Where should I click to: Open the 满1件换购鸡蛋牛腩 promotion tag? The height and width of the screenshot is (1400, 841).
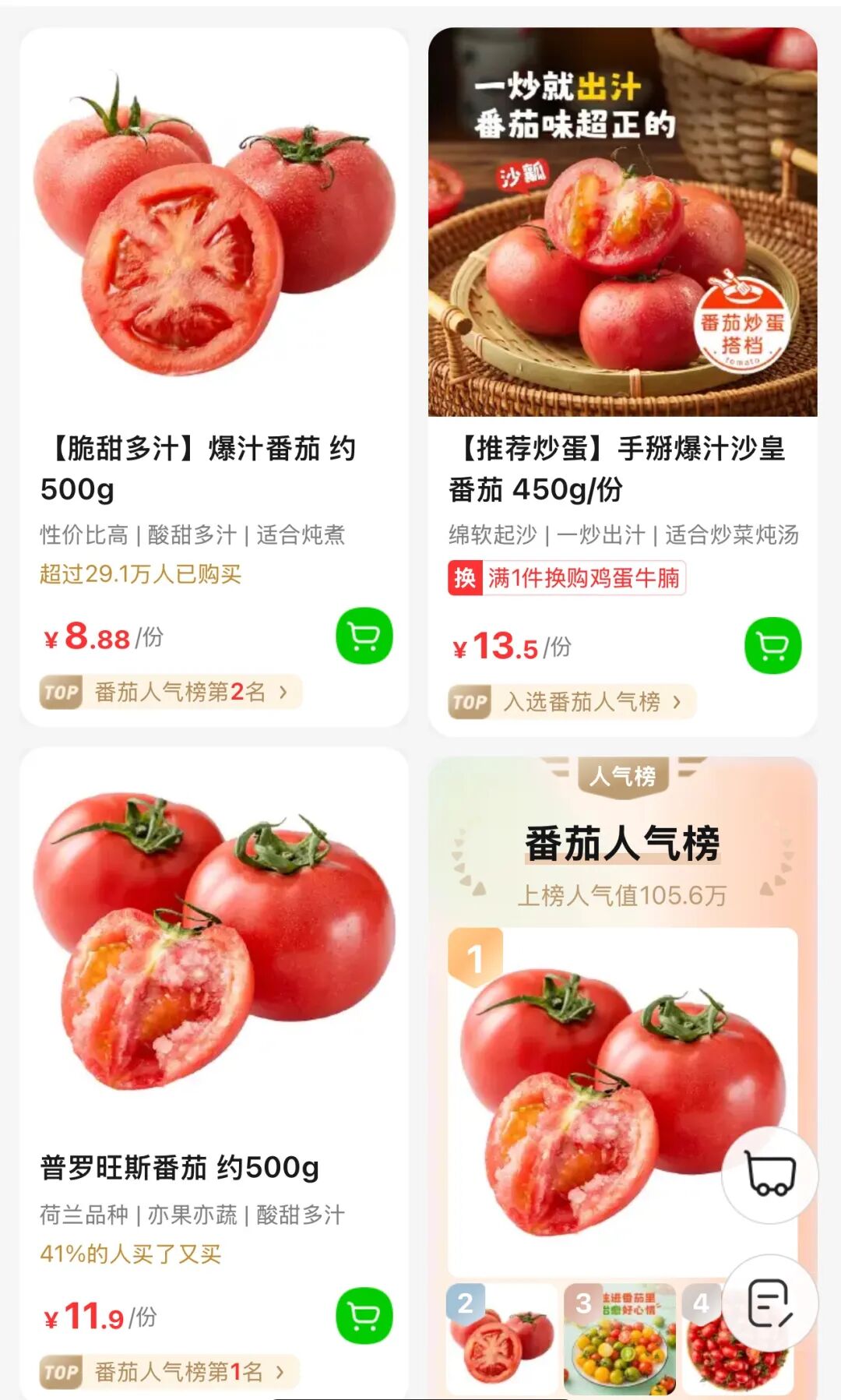coord(567,578)
